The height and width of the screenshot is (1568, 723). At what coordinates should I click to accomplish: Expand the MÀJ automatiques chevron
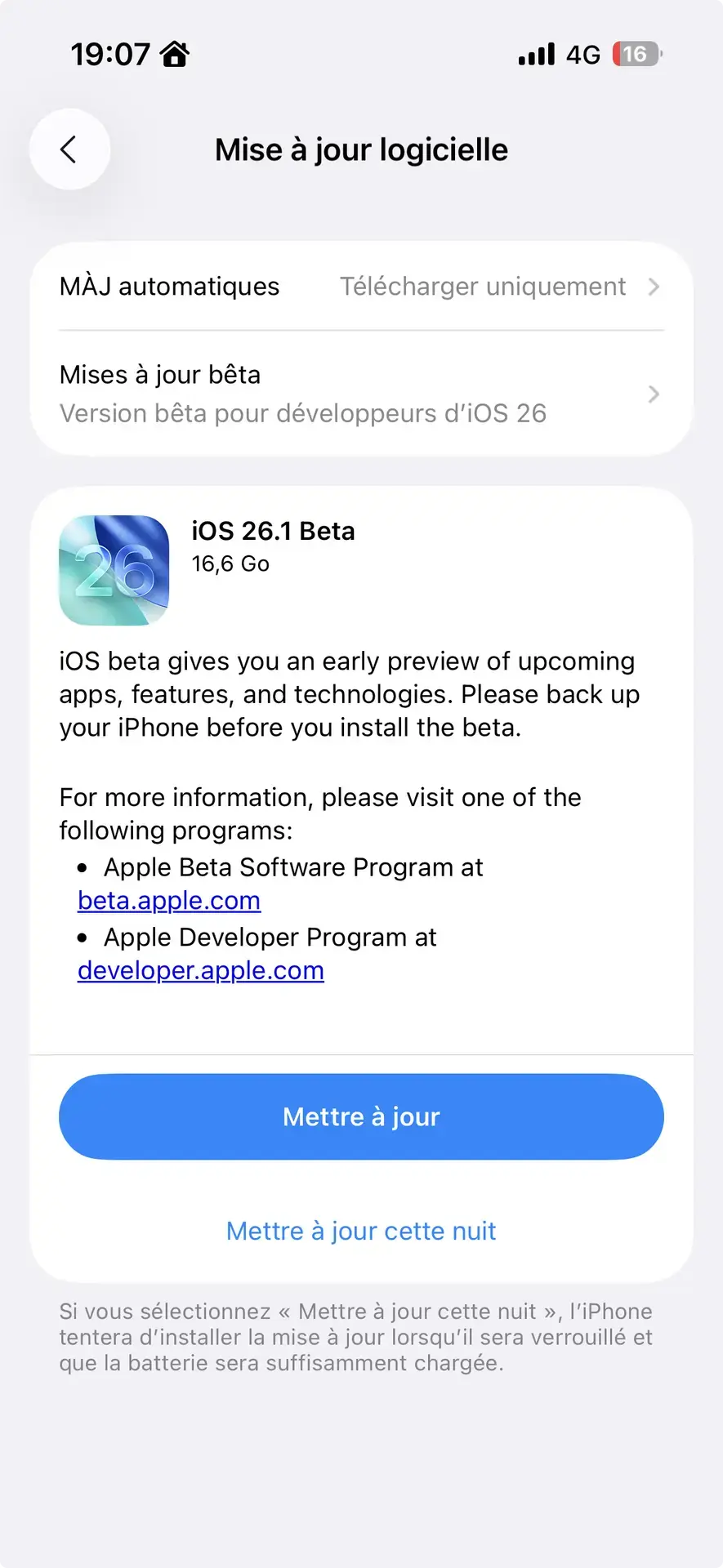coord(654,287)
